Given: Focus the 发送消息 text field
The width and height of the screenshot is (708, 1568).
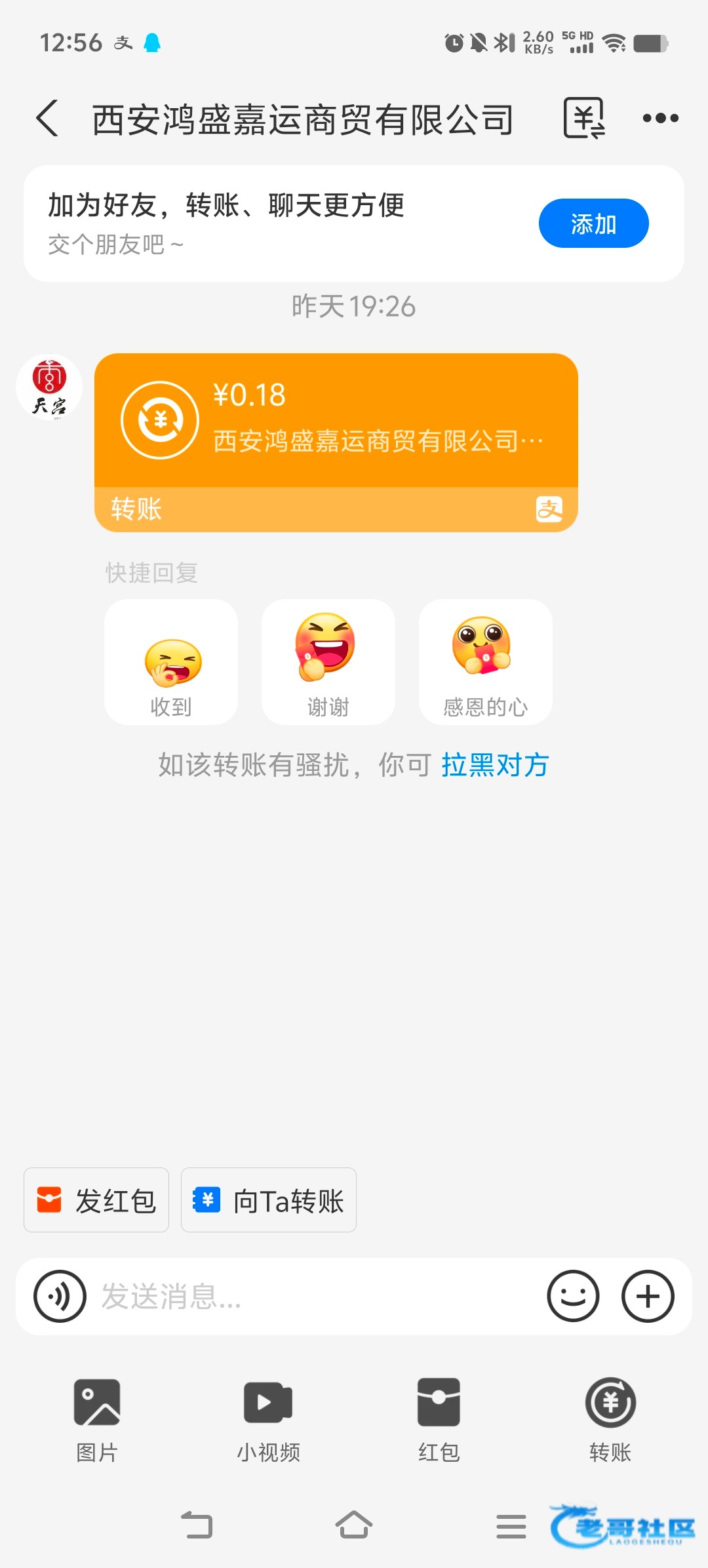Looking at the screenshot, I should click(315, 1296).
